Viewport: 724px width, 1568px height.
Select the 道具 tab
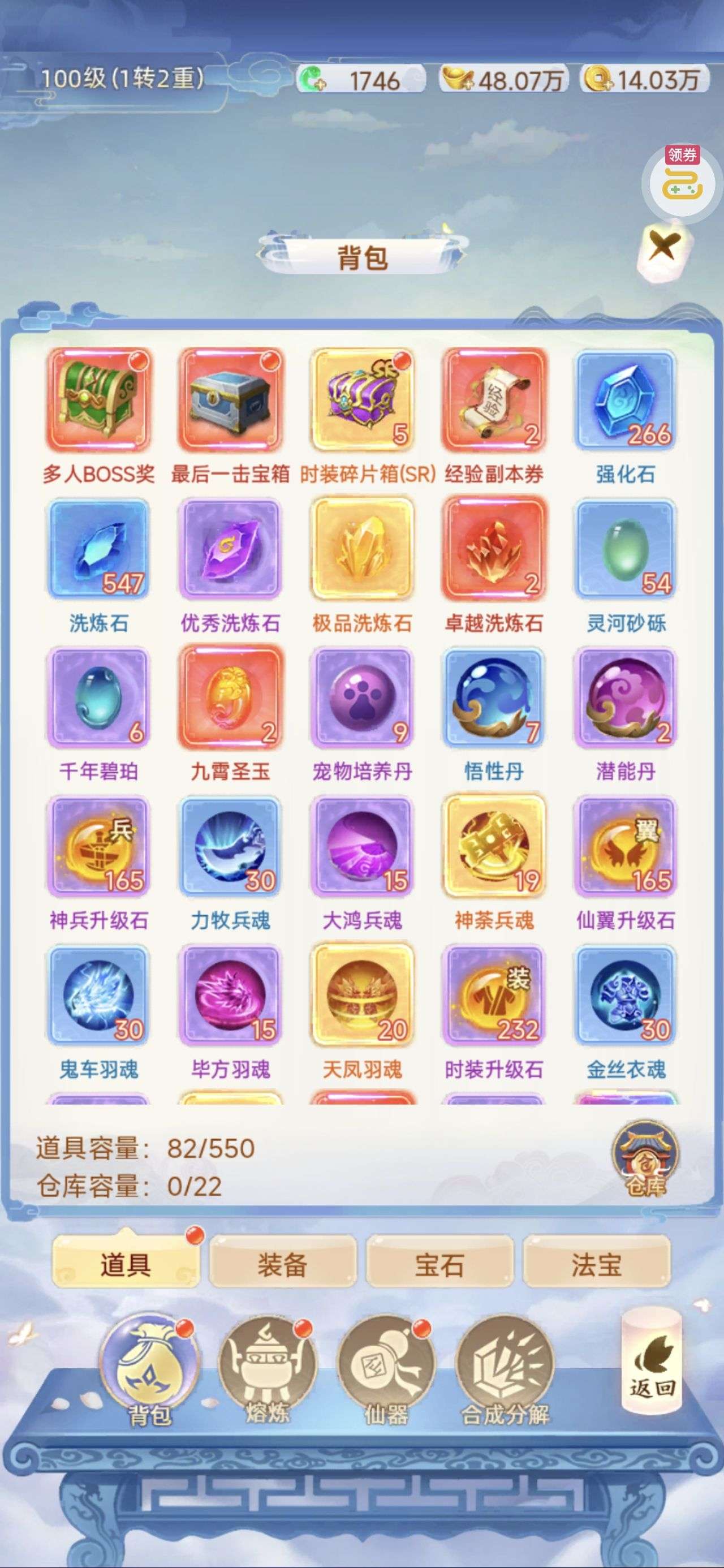(126, 1264)
